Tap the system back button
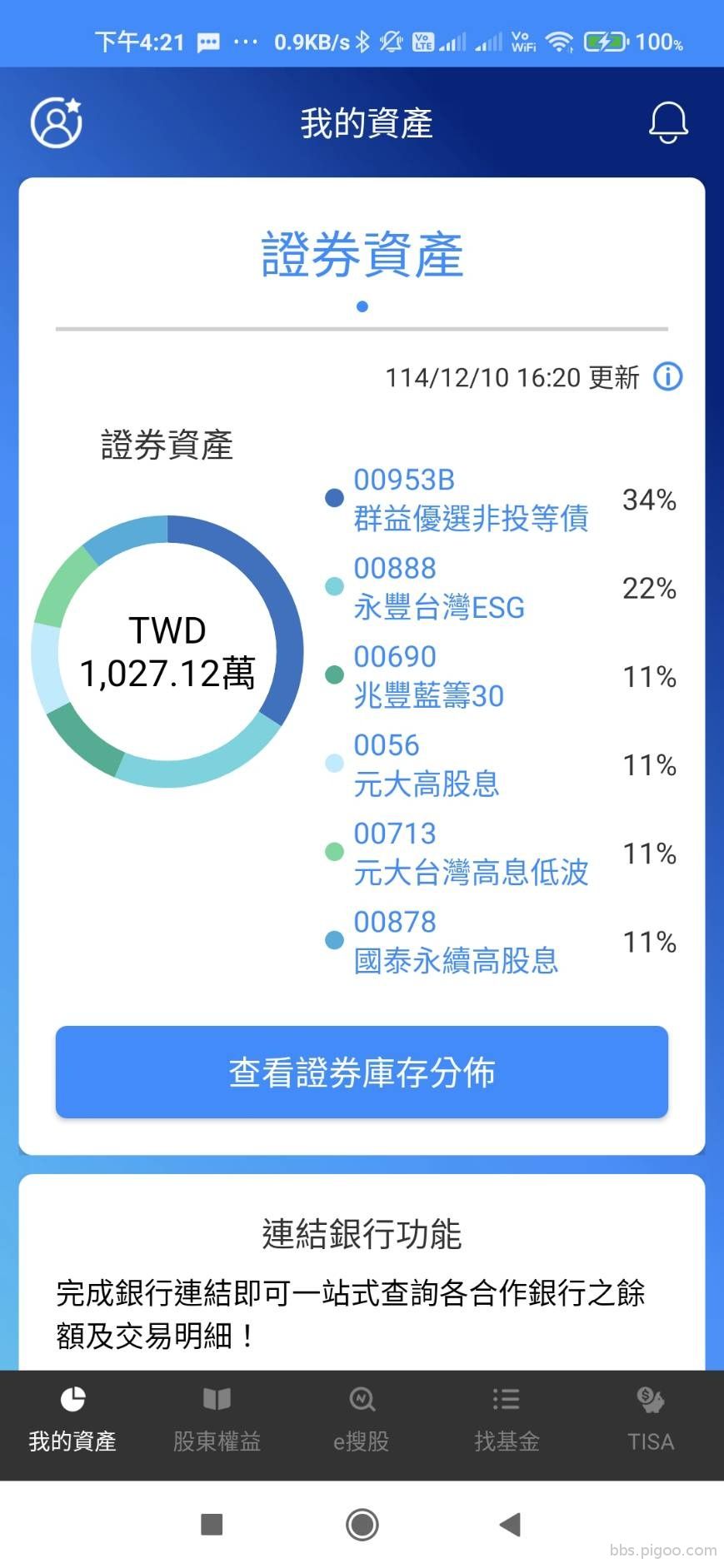724x1568 pixels. click(x=510, y=1525)
